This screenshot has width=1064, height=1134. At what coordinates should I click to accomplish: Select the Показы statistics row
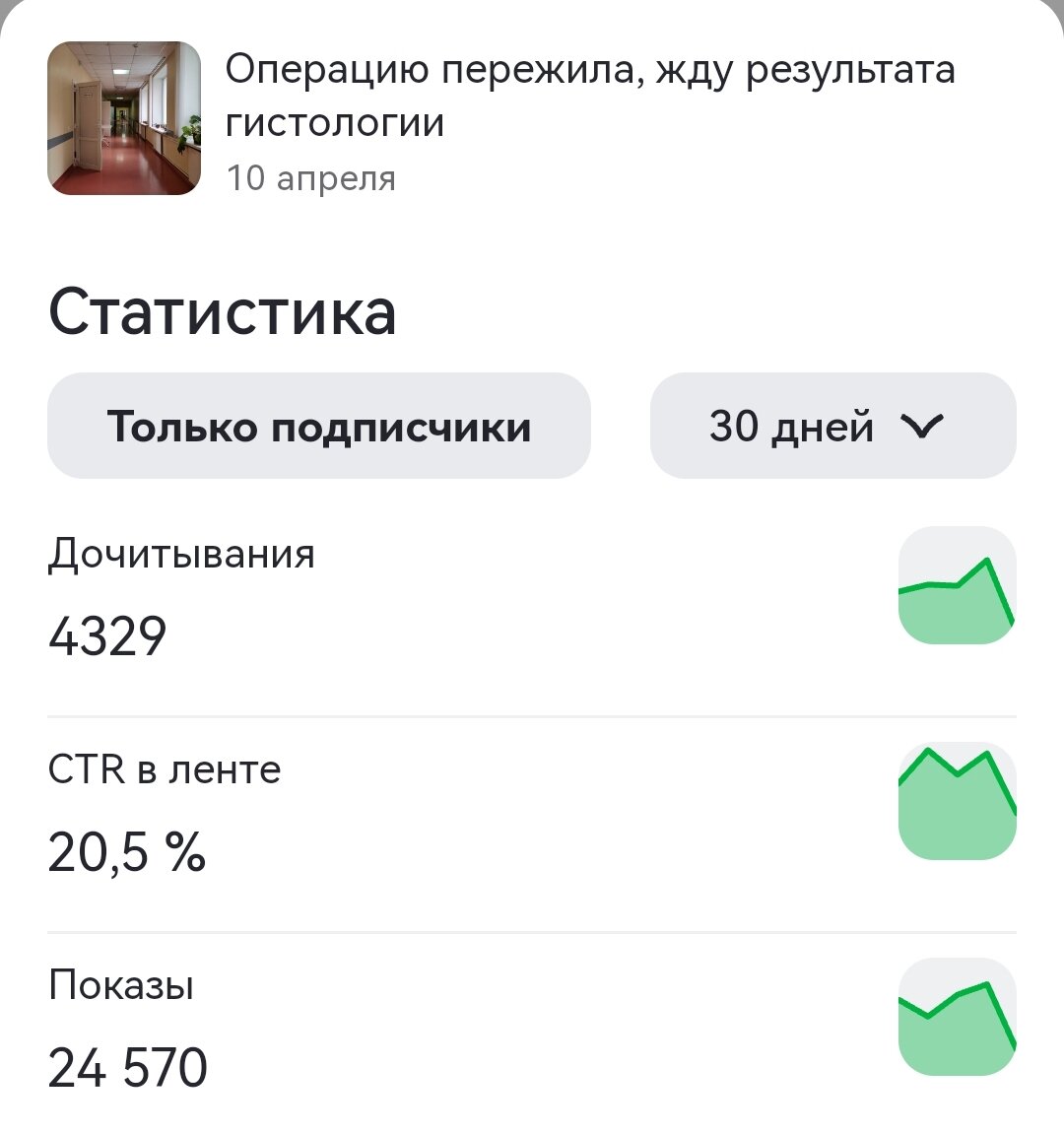pyautogui.click(x=532, y=1029)
